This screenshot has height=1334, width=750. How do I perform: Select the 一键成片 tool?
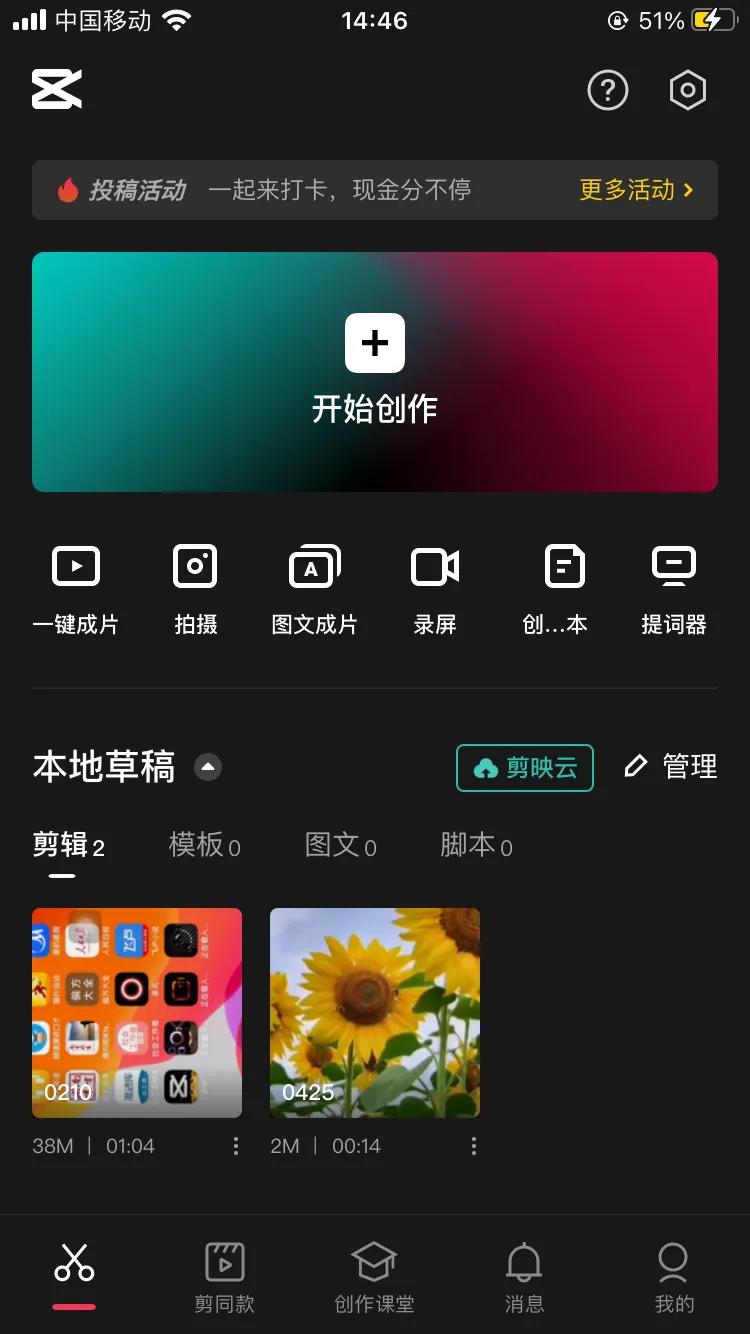[76, 585]
